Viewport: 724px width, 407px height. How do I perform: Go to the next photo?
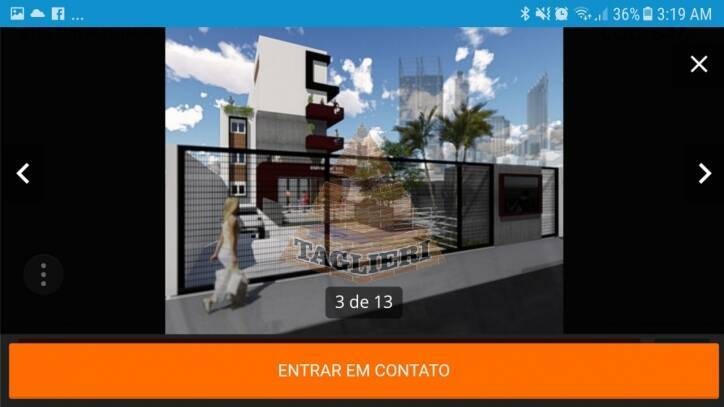tap(703, 173)
